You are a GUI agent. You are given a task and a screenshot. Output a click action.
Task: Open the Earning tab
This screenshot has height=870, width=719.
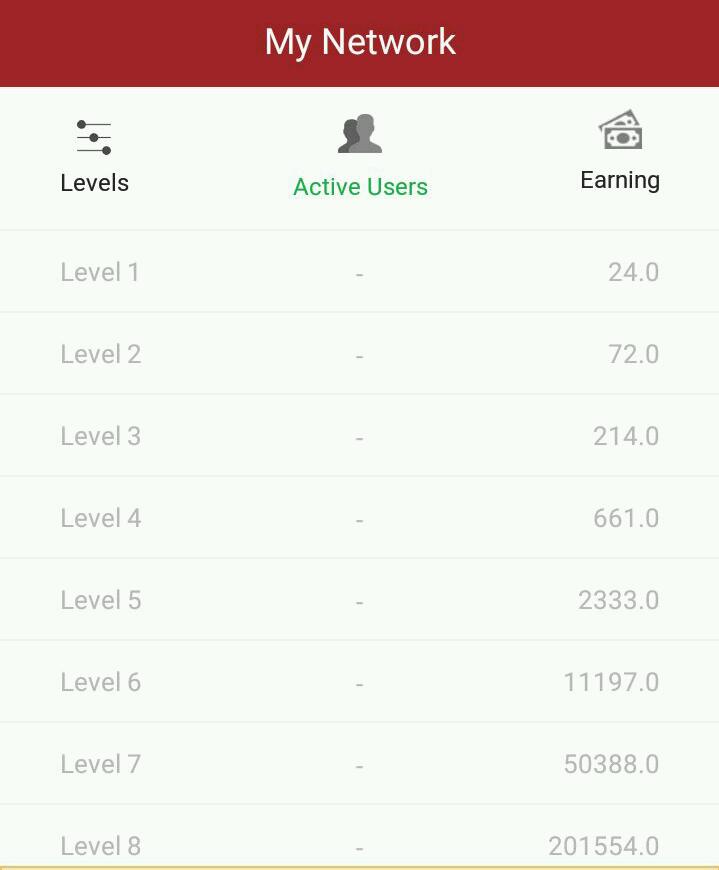click(x=620, y=156)
